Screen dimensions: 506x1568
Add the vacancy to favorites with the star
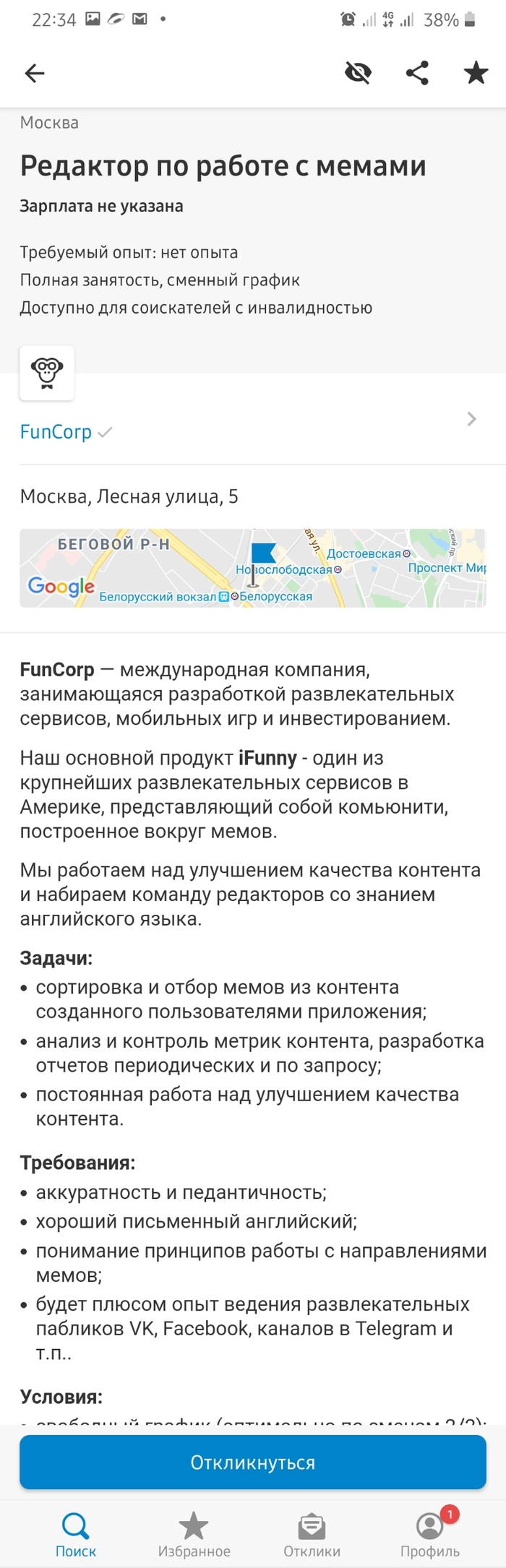[x=476, y=73]
